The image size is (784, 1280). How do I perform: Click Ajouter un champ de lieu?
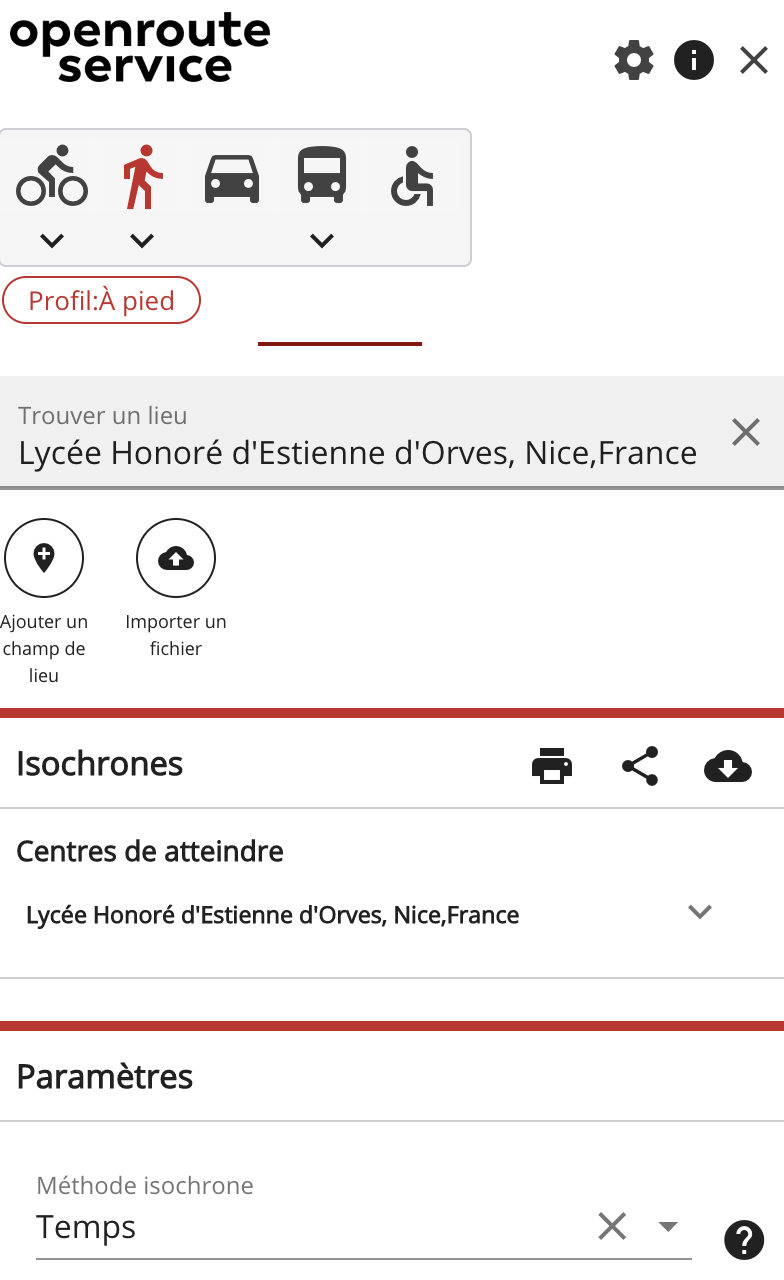[x=44, y=557]
